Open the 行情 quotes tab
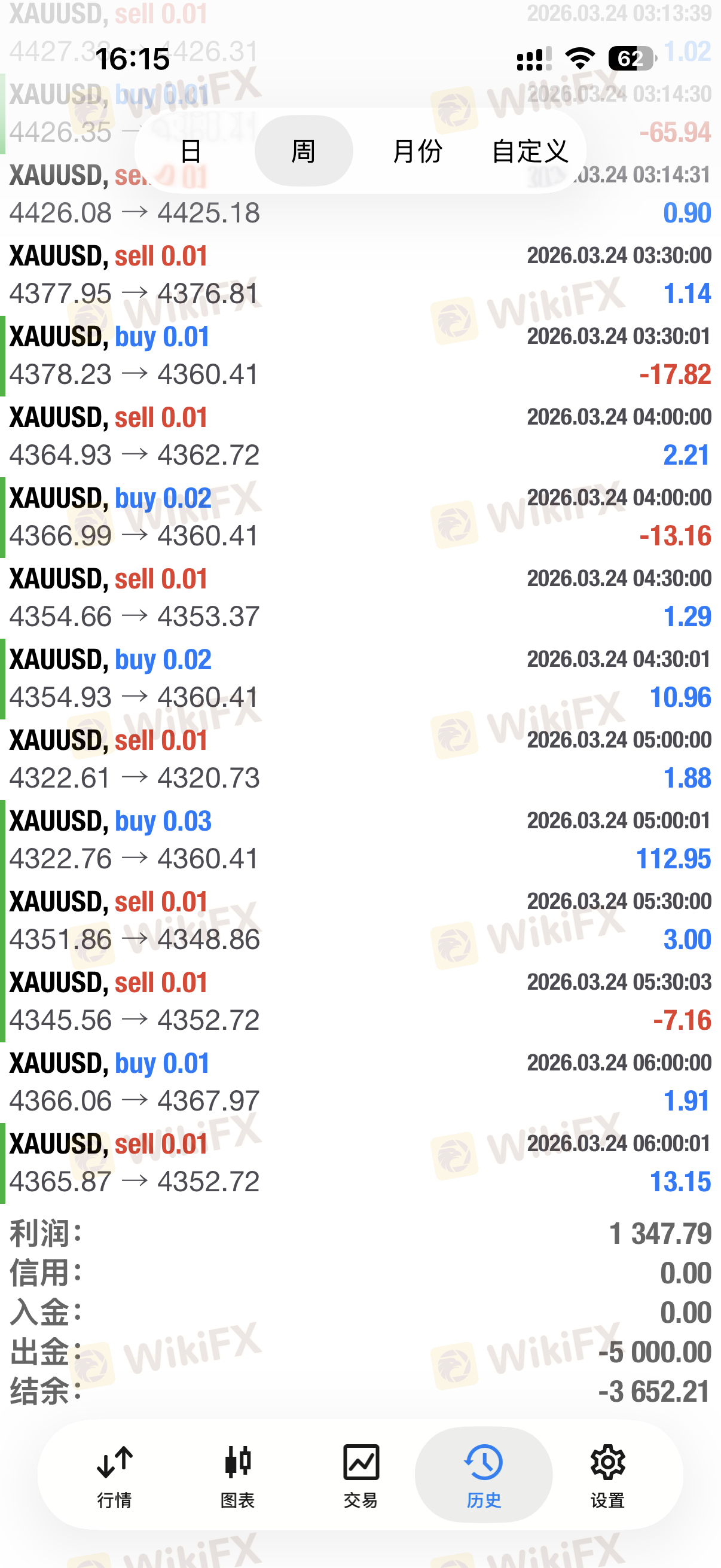The width and height of the screenshot is (721, 1568). [114, 1475]
